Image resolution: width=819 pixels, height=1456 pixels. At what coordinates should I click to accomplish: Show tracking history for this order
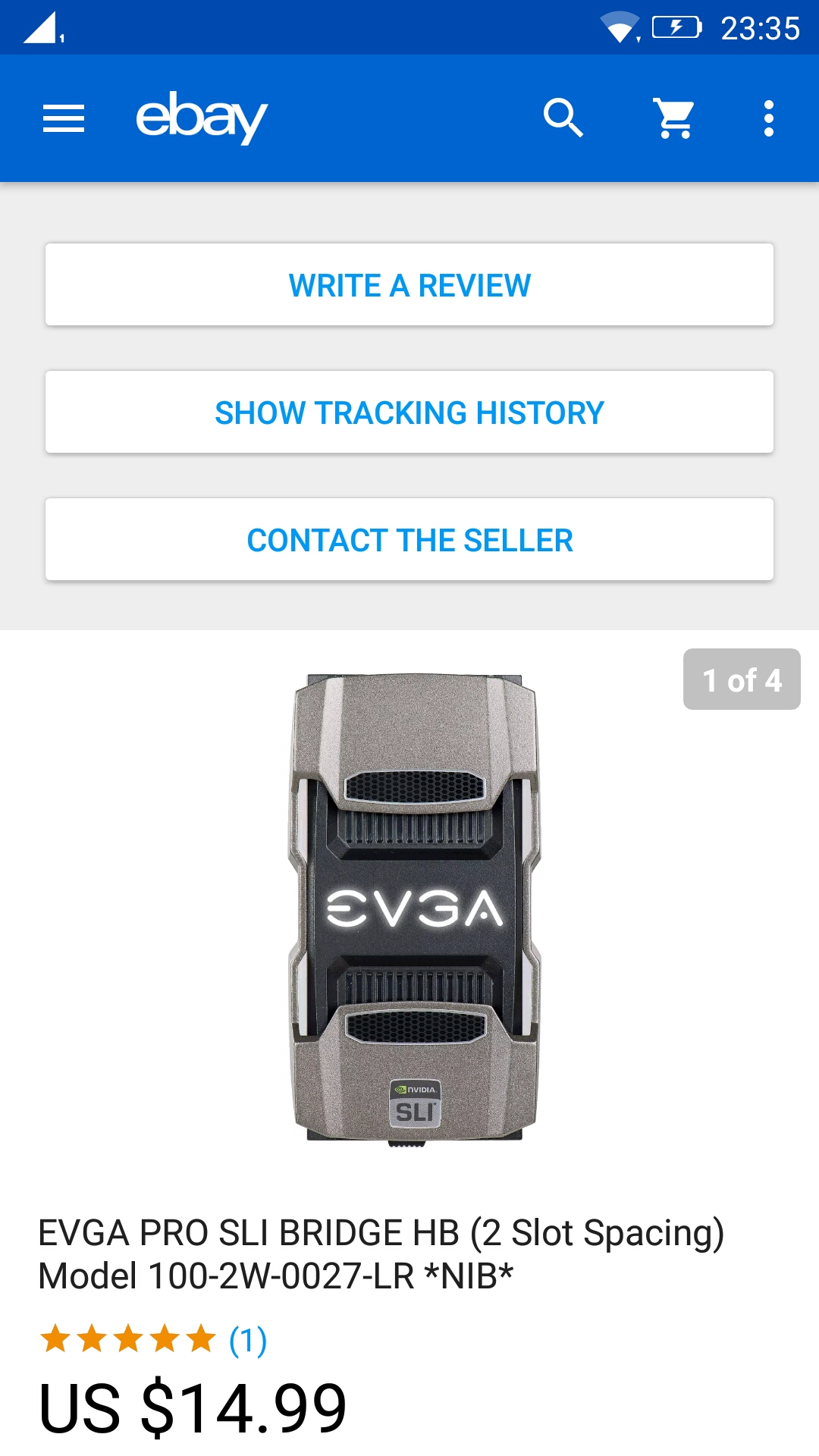pyautogui.click(x=409, y=413)
